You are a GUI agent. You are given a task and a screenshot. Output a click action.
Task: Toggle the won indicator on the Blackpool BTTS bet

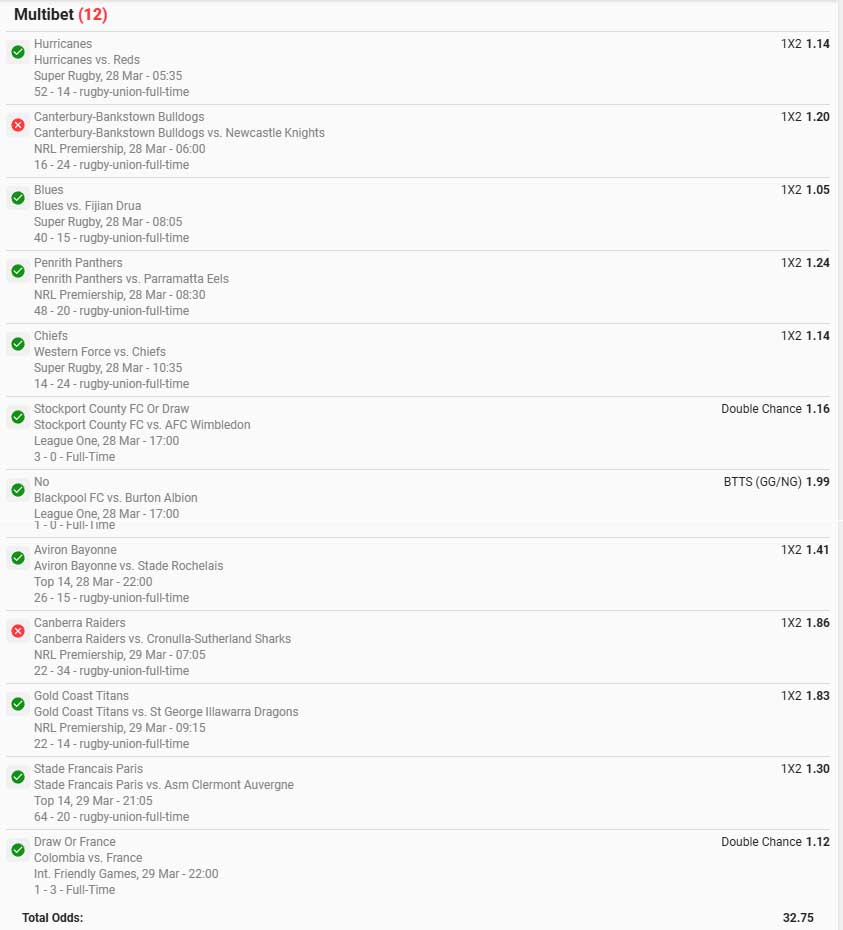click(17, 490)
